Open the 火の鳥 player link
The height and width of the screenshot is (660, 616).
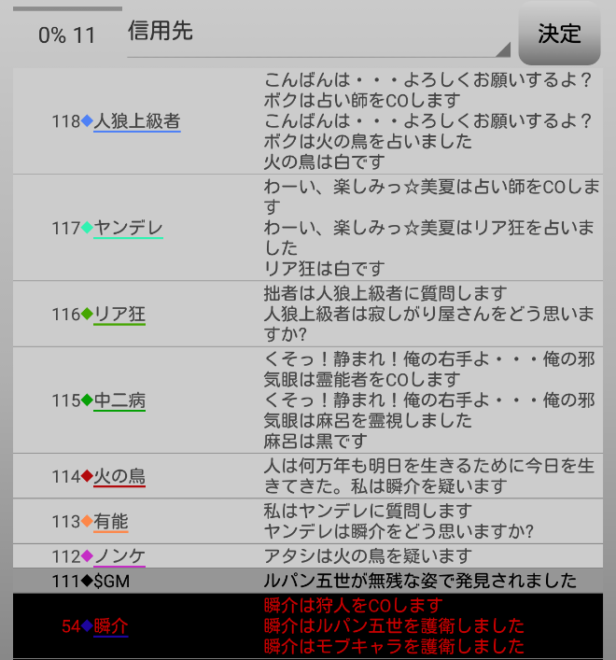click(x=119, y=476)
